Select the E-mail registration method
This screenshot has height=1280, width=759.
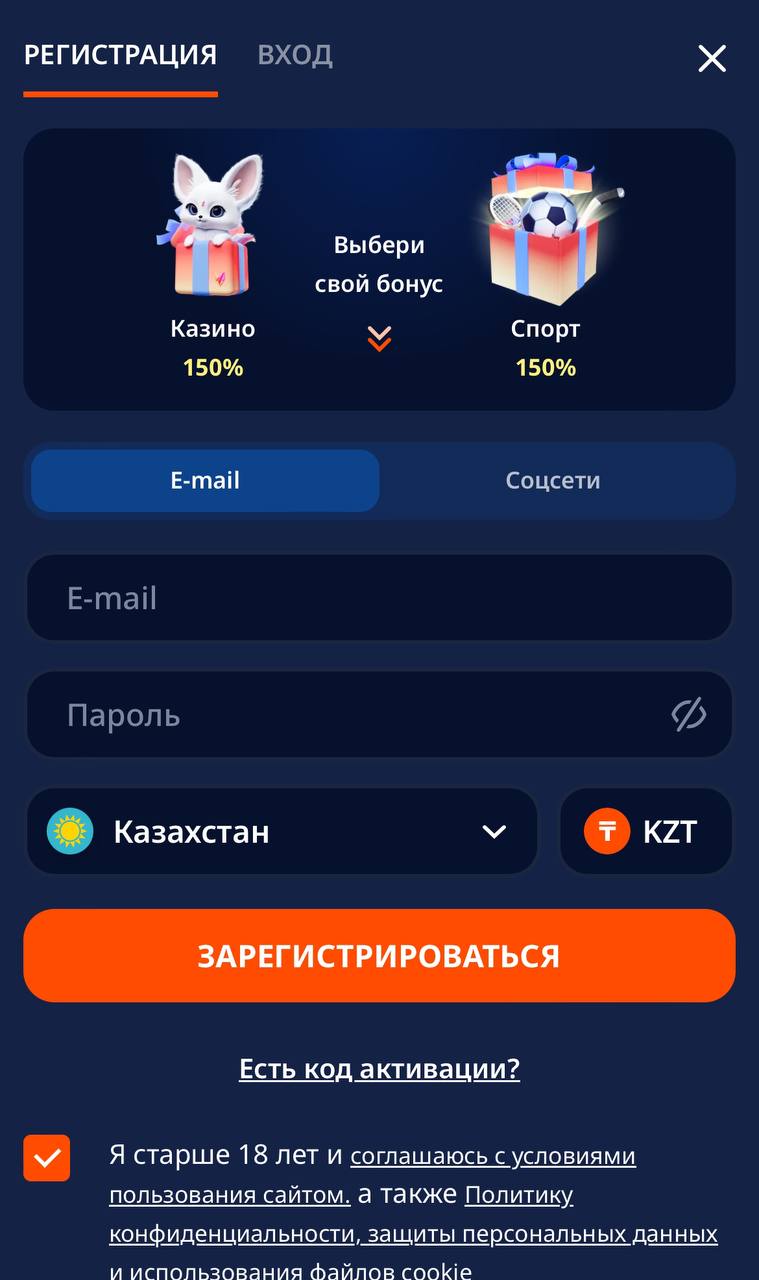(205, 480)
